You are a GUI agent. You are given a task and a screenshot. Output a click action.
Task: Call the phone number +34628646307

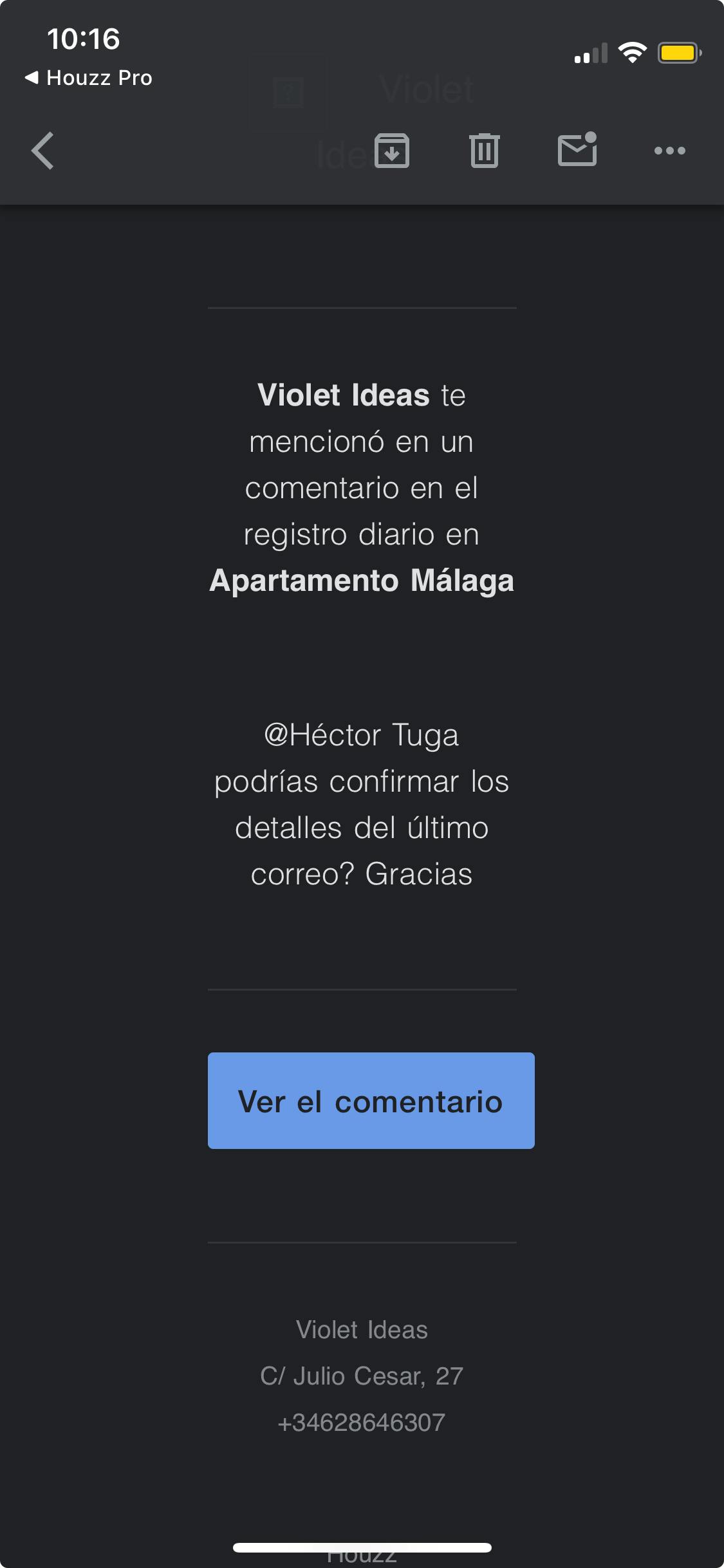click(361, 1423)
